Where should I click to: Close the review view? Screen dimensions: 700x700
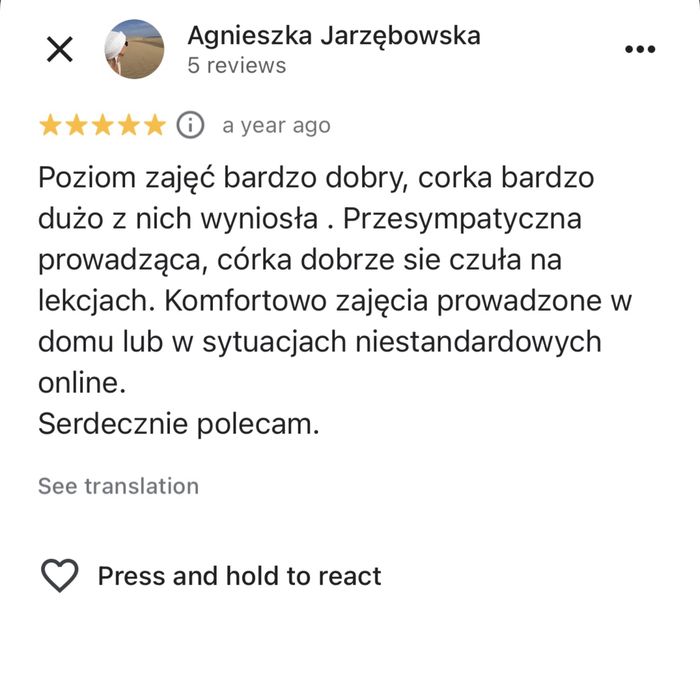(x=60, y=49)
